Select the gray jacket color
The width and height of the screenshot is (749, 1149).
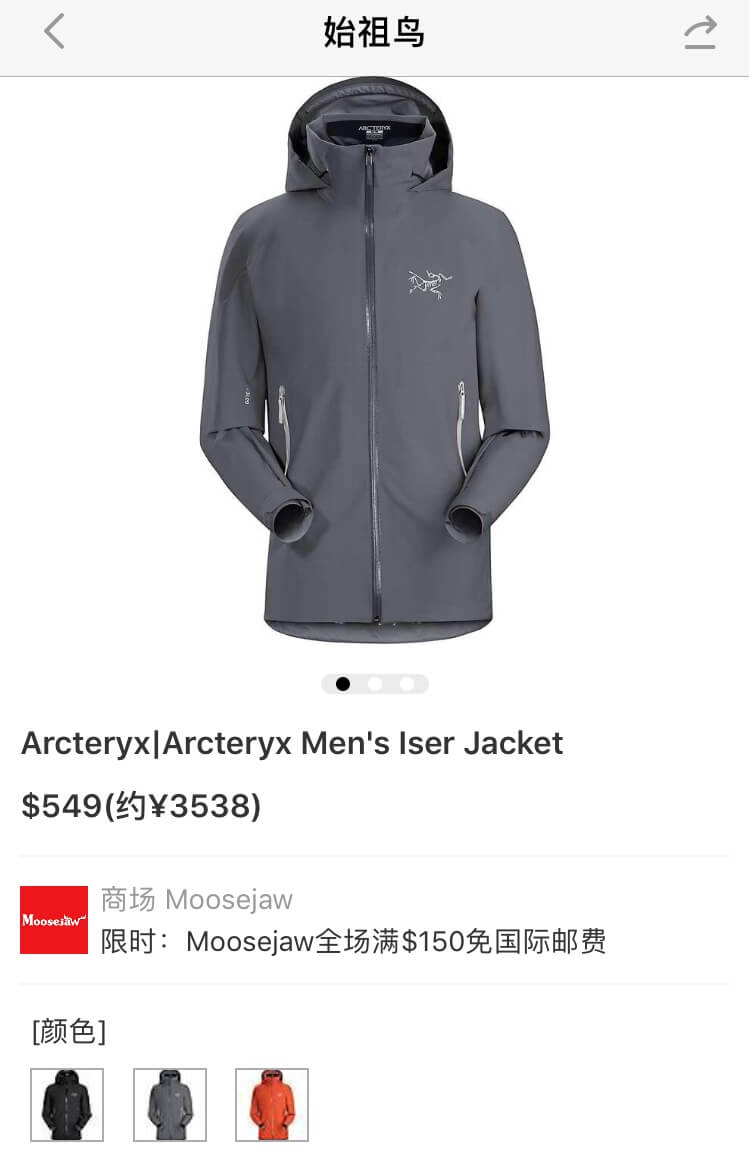tap(170, 1105)
